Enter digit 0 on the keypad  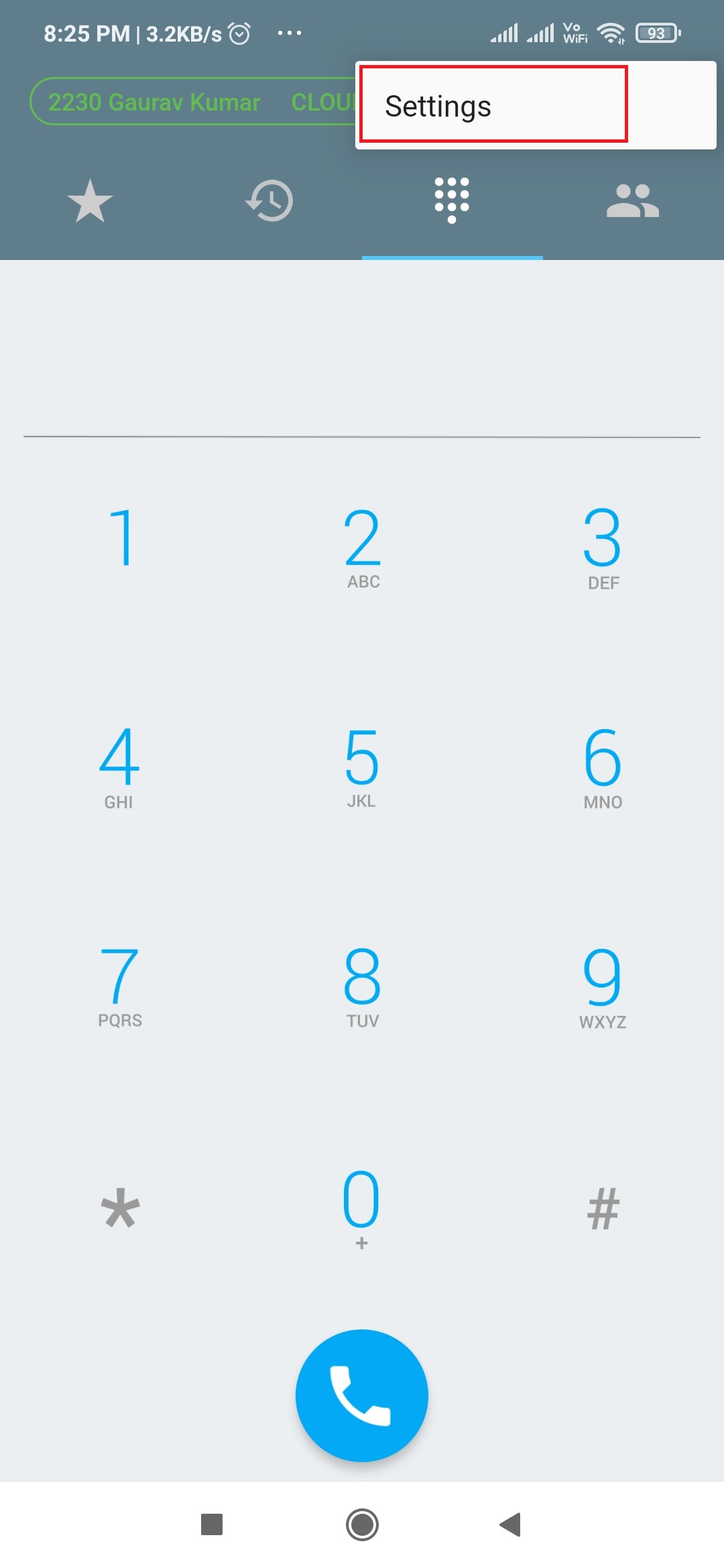pos(361,1208)
